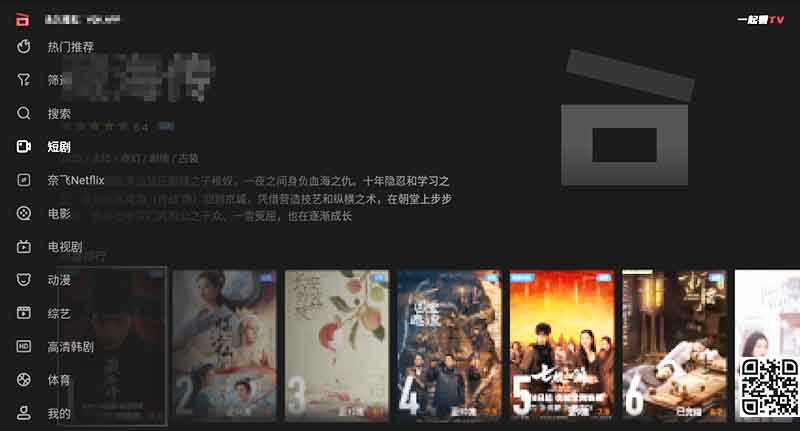Open the poster ranked number 2
This screenshot has width=800, height=431.
(224, 344)
